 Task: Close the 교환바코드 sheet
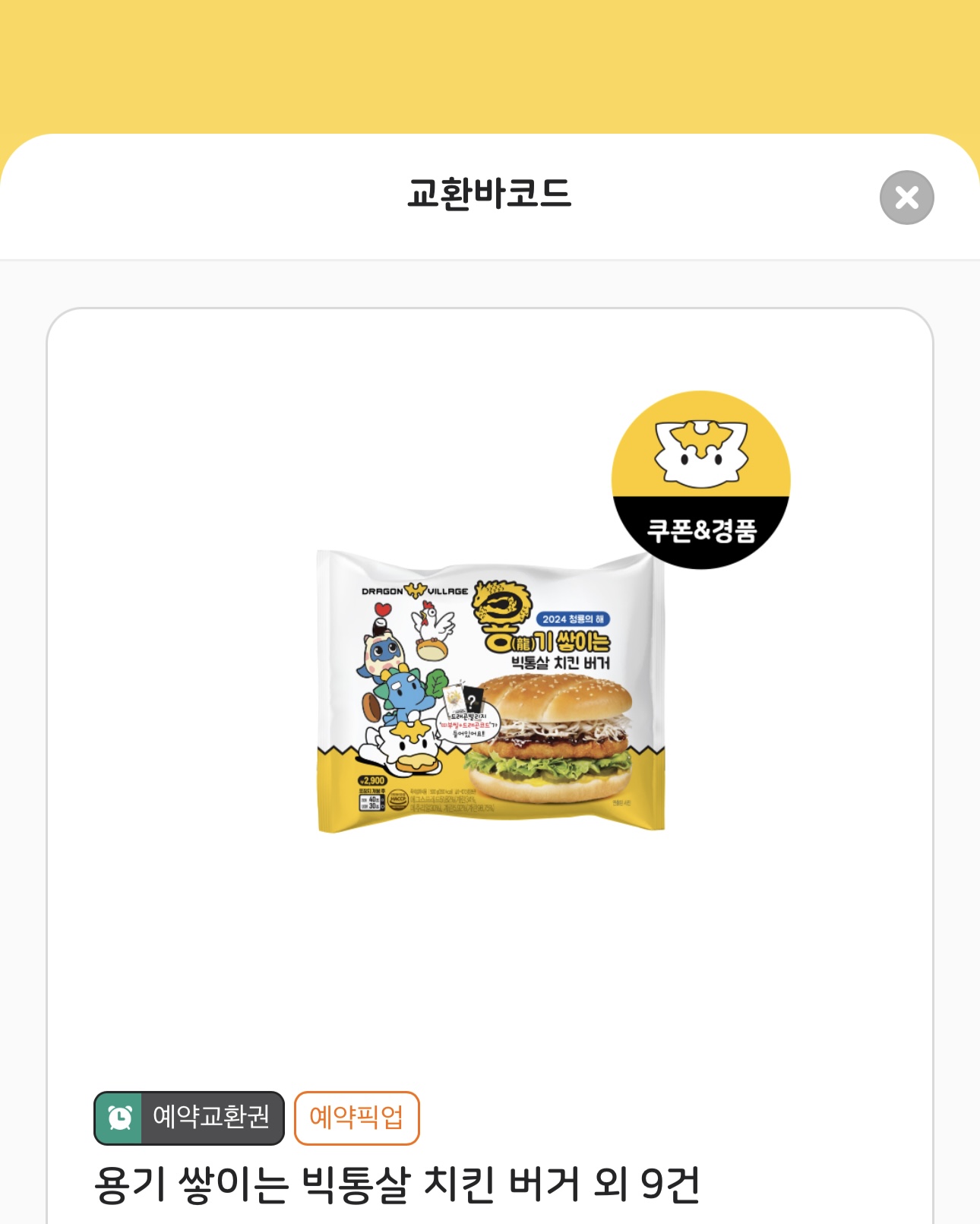pyautogui.click(x=906, y=198)
